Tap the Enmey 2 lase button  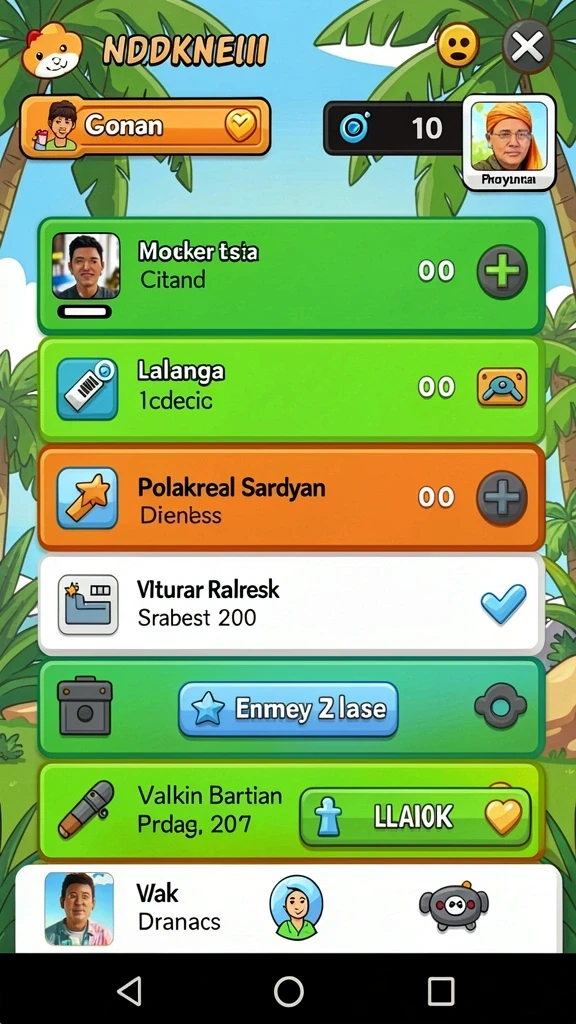click(288, 709)
